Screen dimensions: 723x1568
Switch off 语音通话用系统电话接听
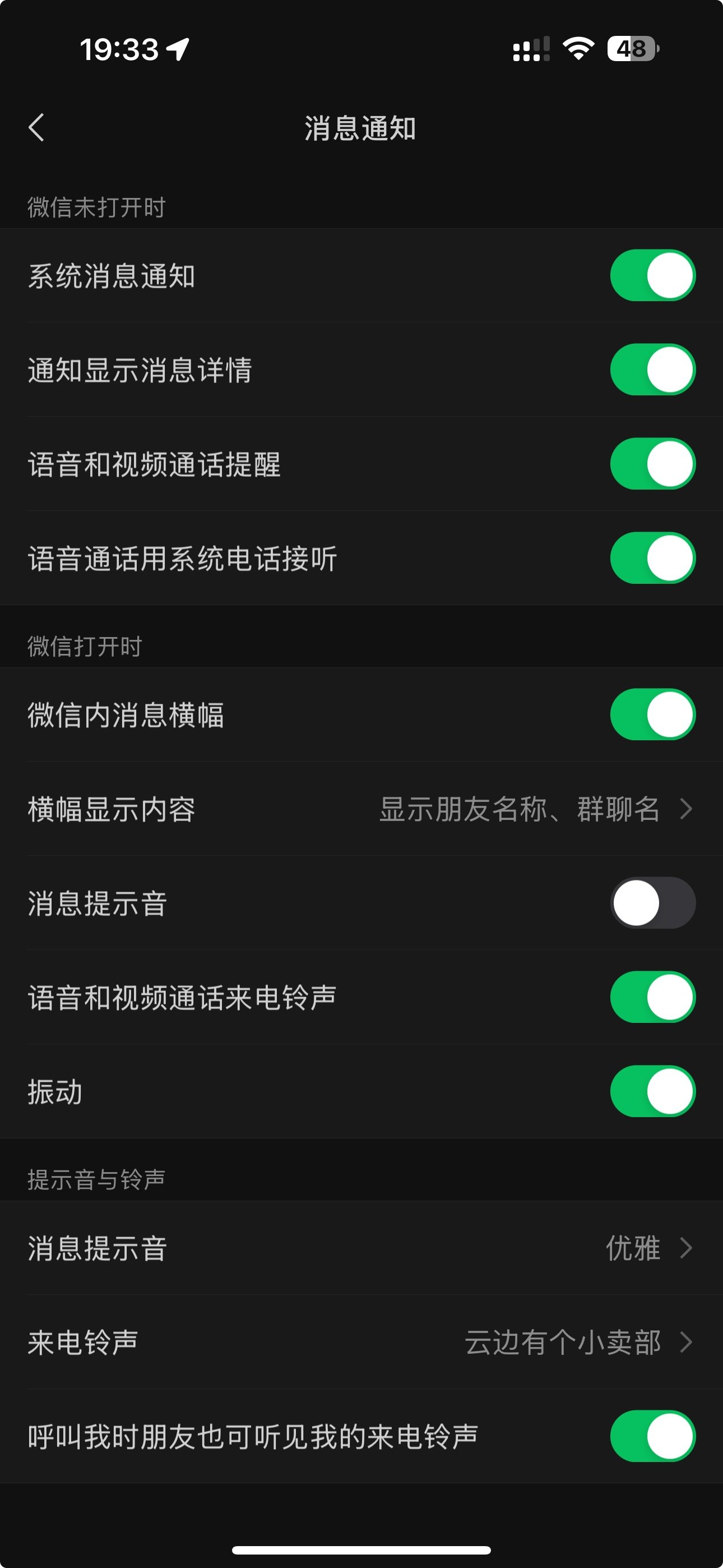coord(652,558)
